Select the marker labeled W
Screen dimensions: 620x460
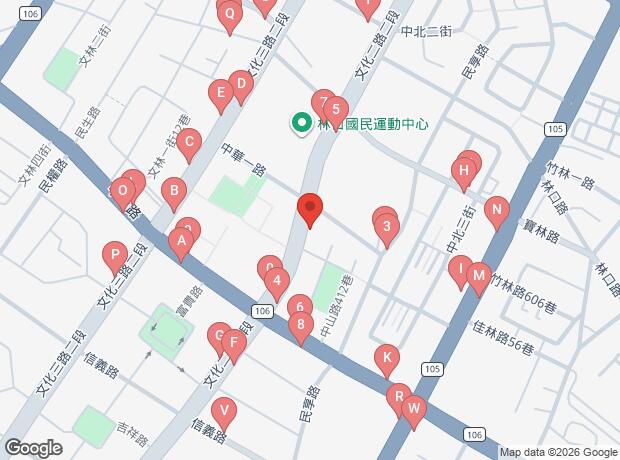tap(413, 409)
